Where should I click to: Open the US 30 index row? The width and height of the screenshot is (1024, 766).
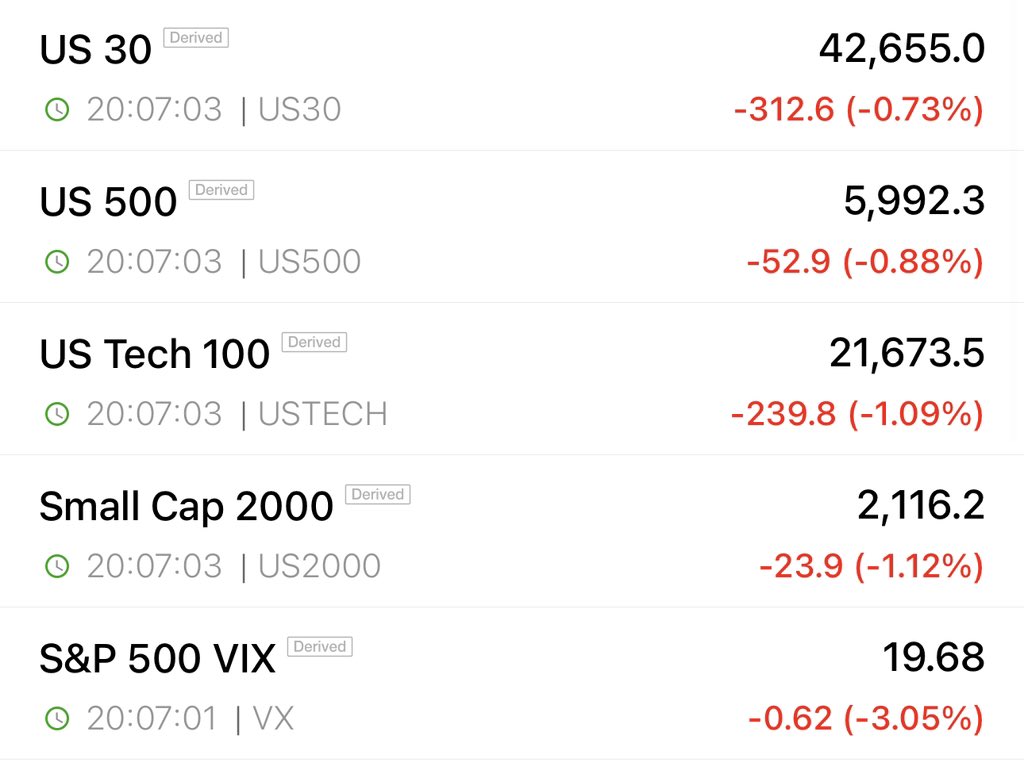click(512, 75)
